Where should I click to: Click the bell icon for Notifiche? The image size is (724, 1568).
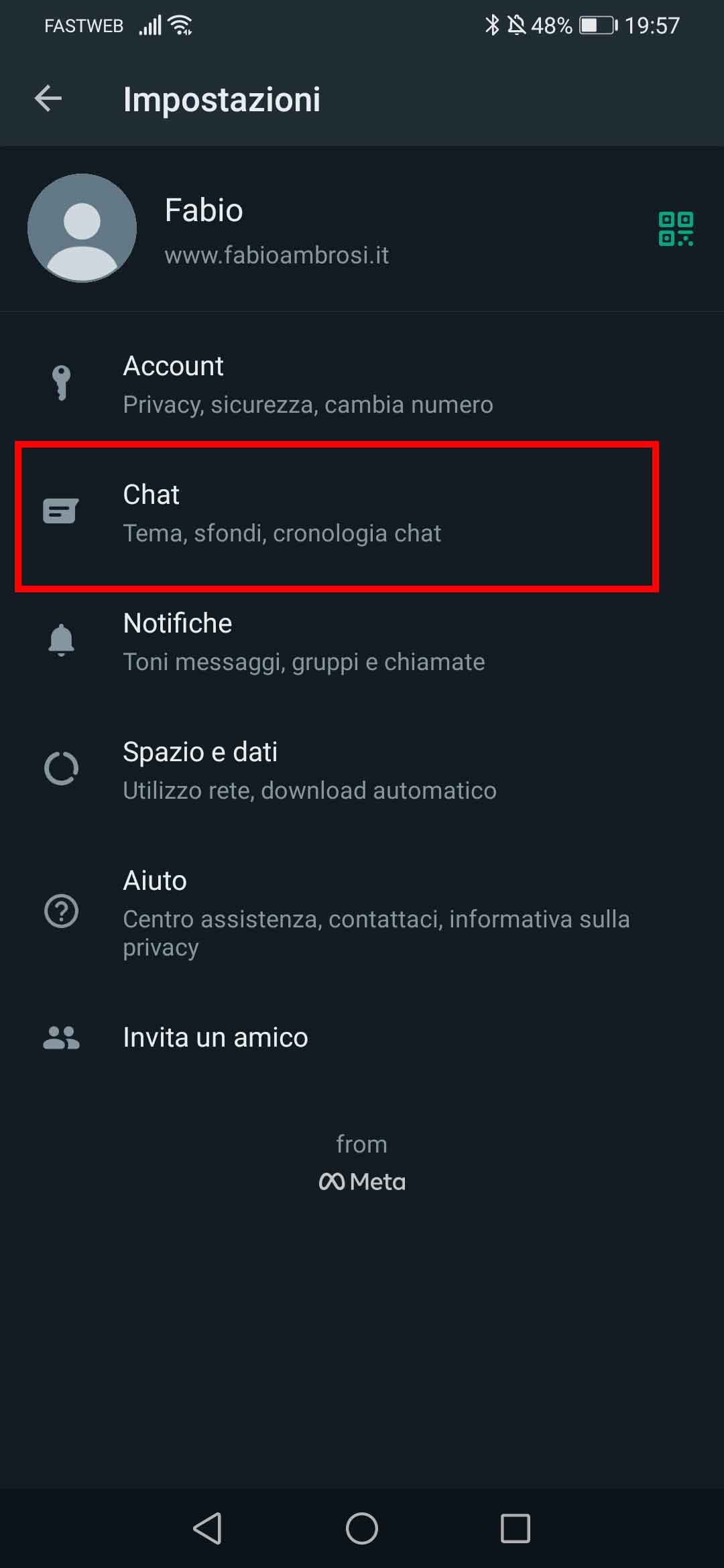click(x=61, y=641)
